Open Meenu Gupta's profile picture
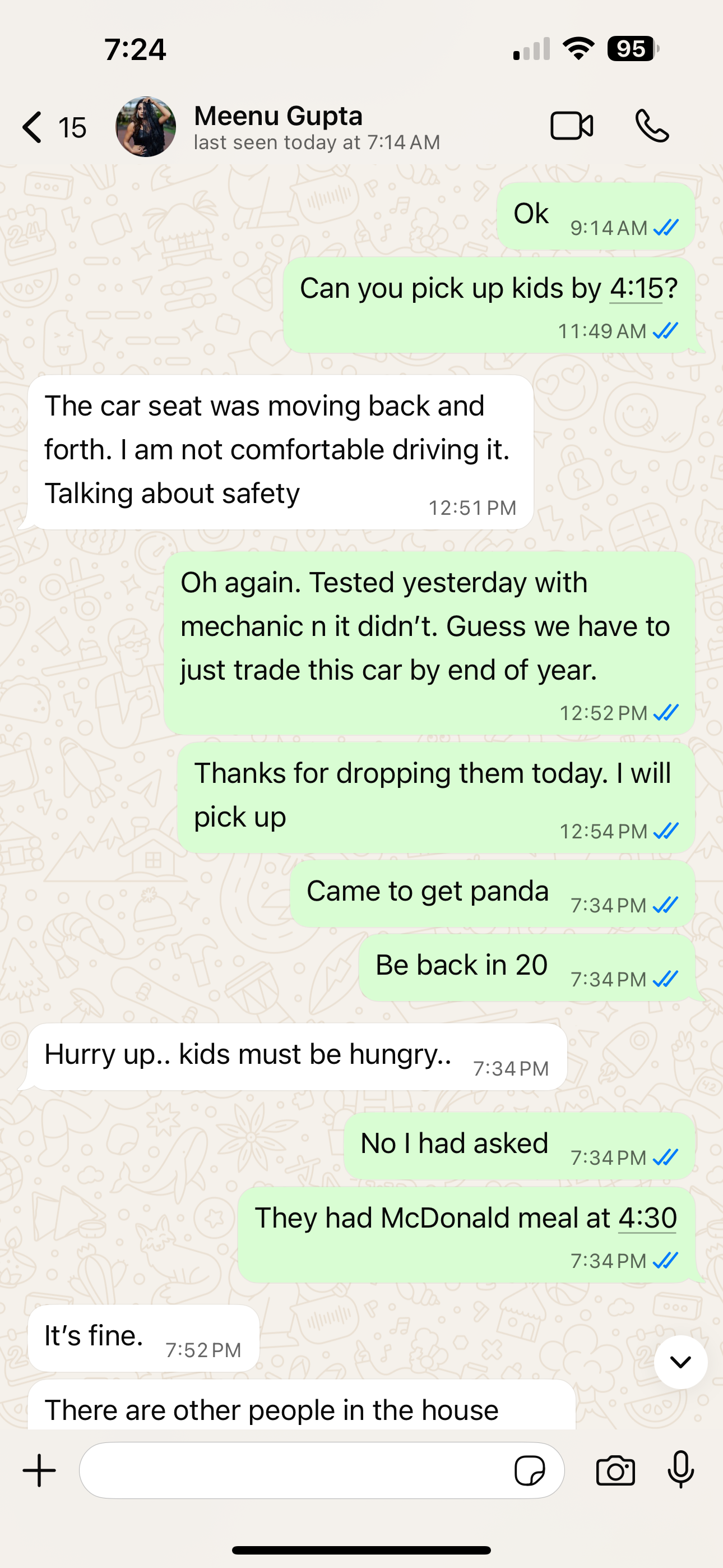 146,127
